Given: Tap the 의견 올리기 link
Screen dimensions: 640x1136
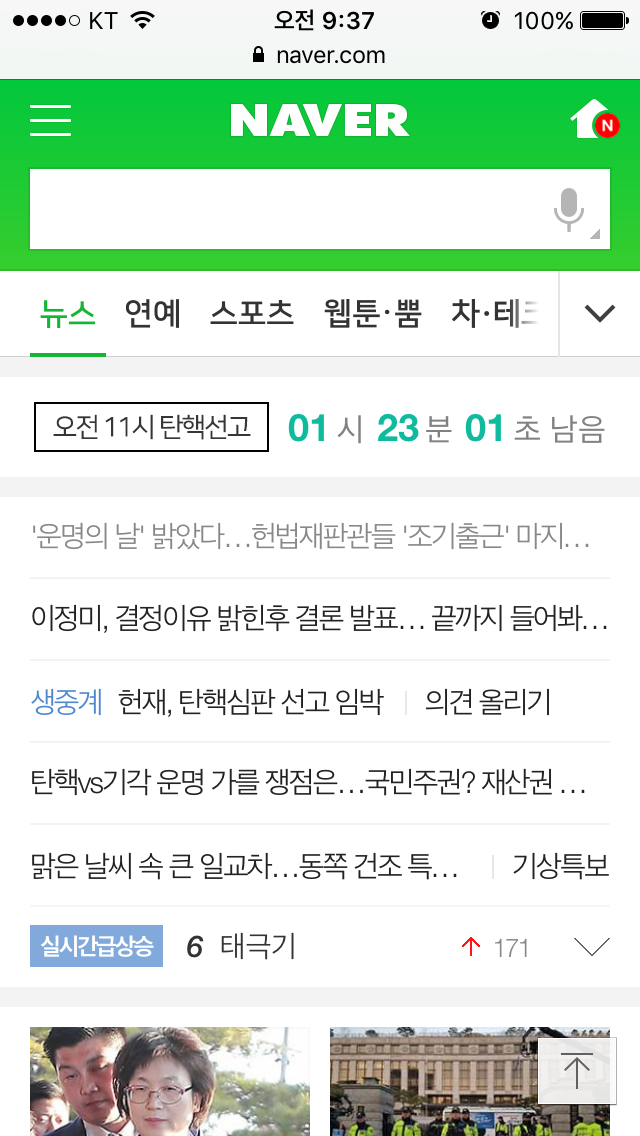Looking at the screenshot, I should coord(487,702).
